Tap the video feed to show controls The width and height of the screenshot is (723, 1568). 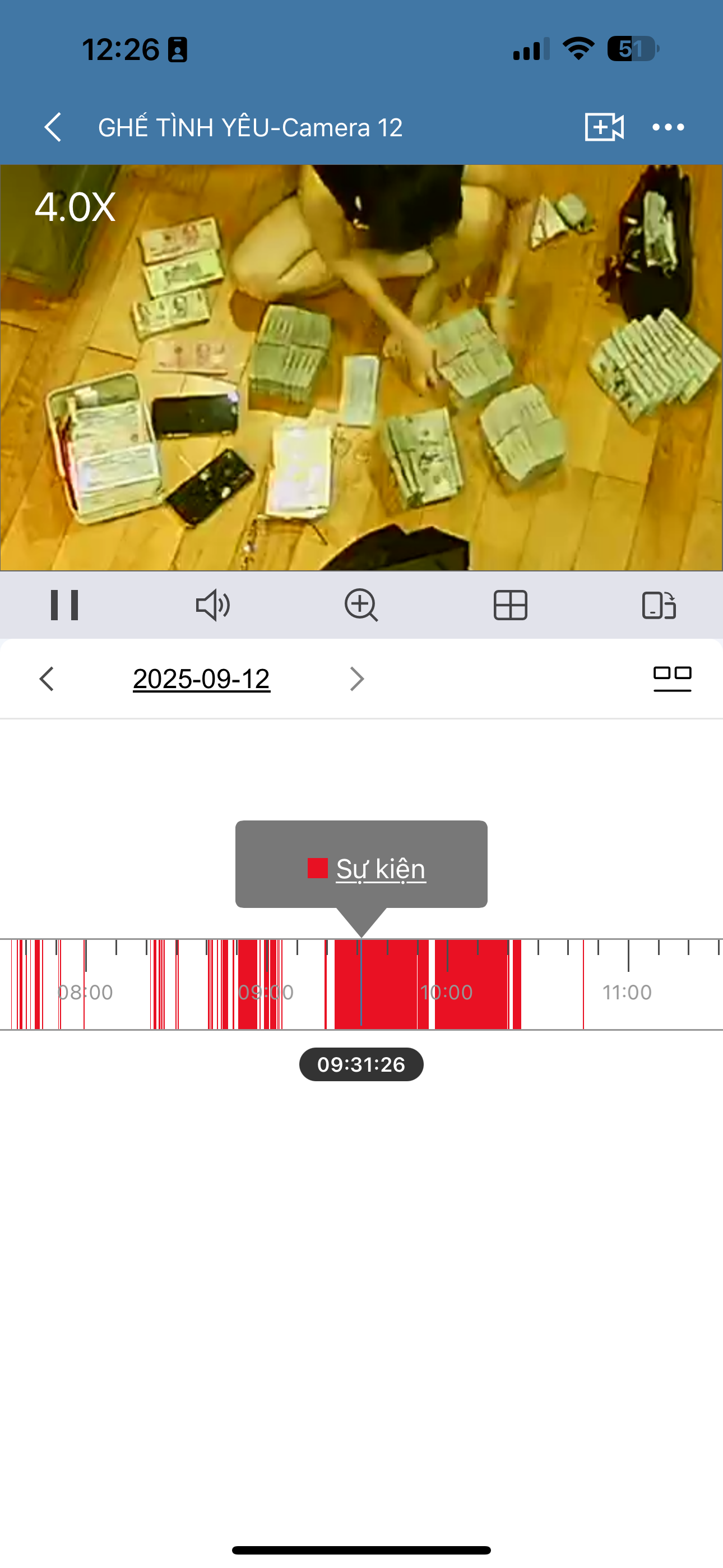click(x=361, y=368)
